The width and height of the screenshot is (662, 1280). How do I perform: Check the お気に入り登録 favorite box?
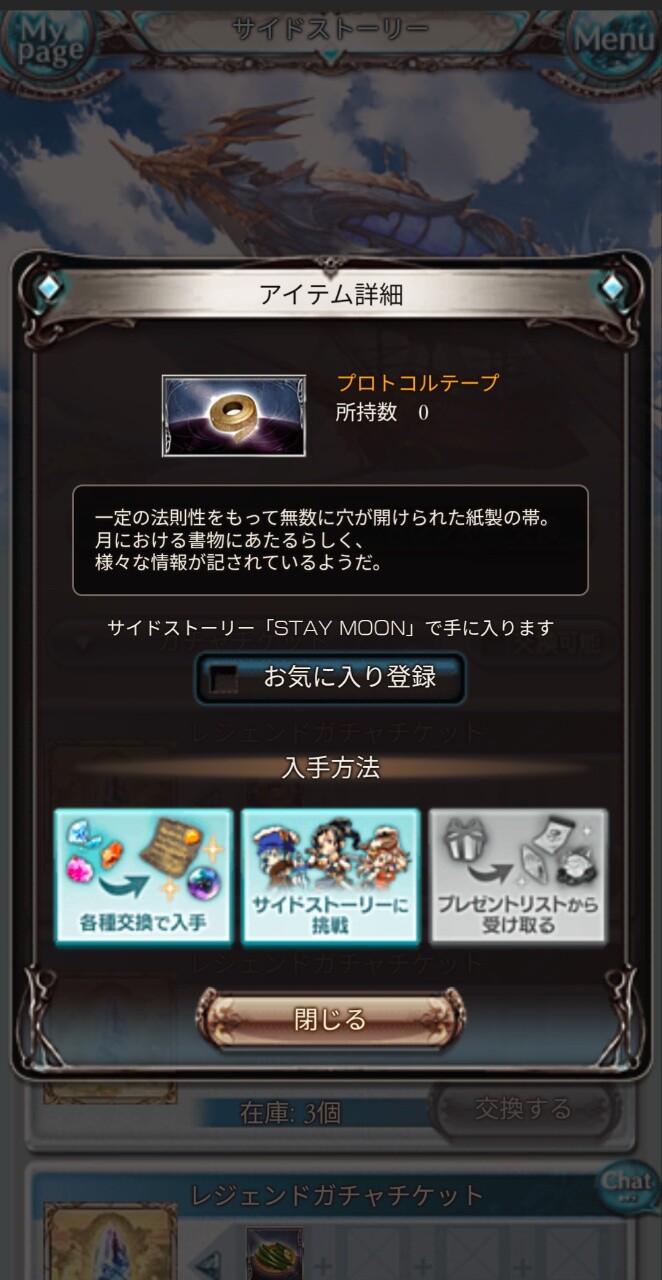point(223,678)
